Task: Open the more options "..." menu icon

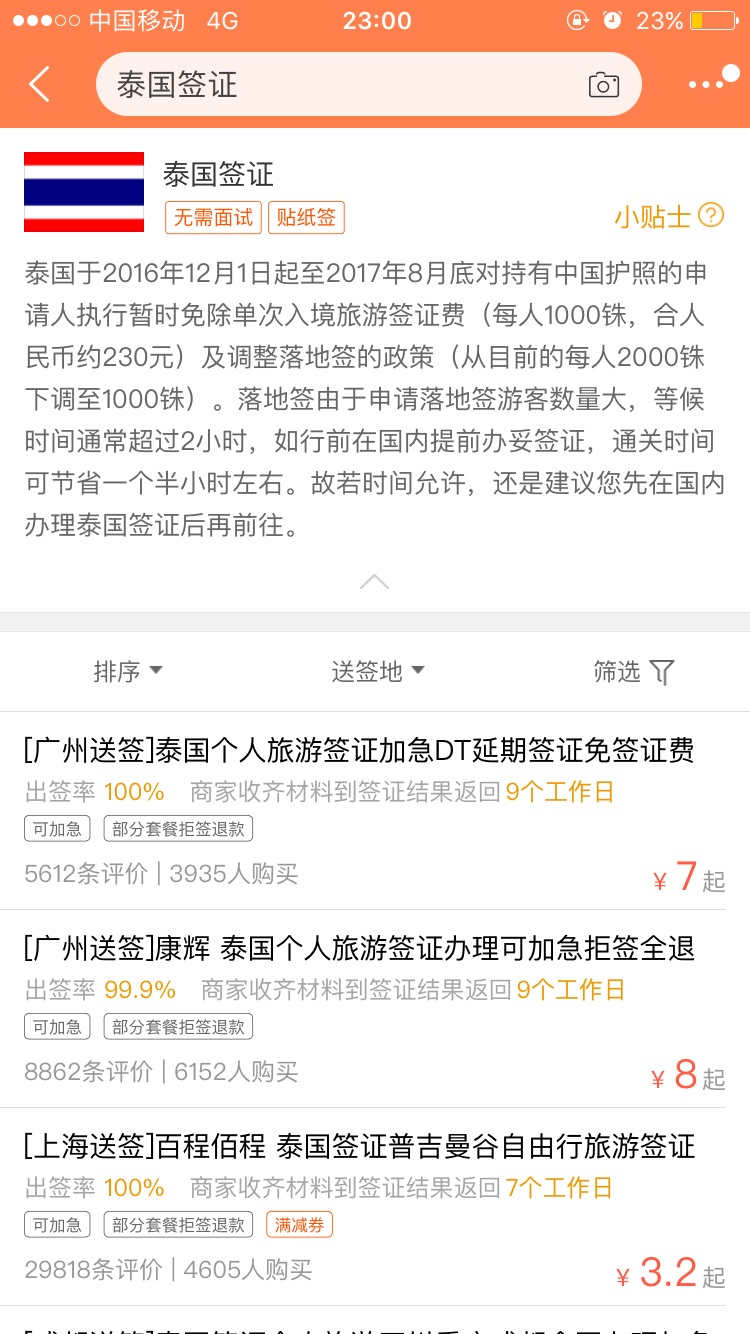Action: click(713, 84)
